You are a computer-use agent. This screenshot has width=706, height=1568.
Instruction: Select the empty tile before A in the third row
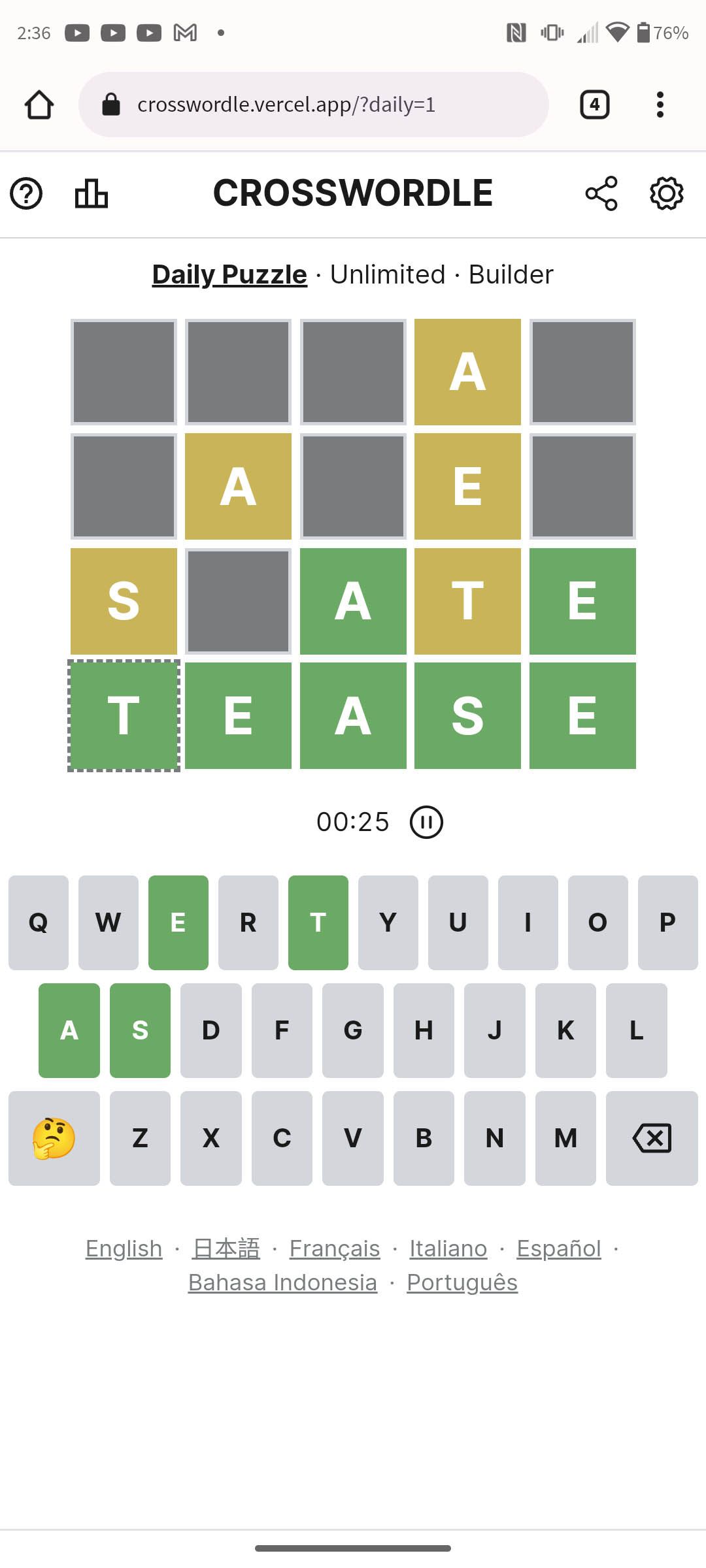click(238, 601)
